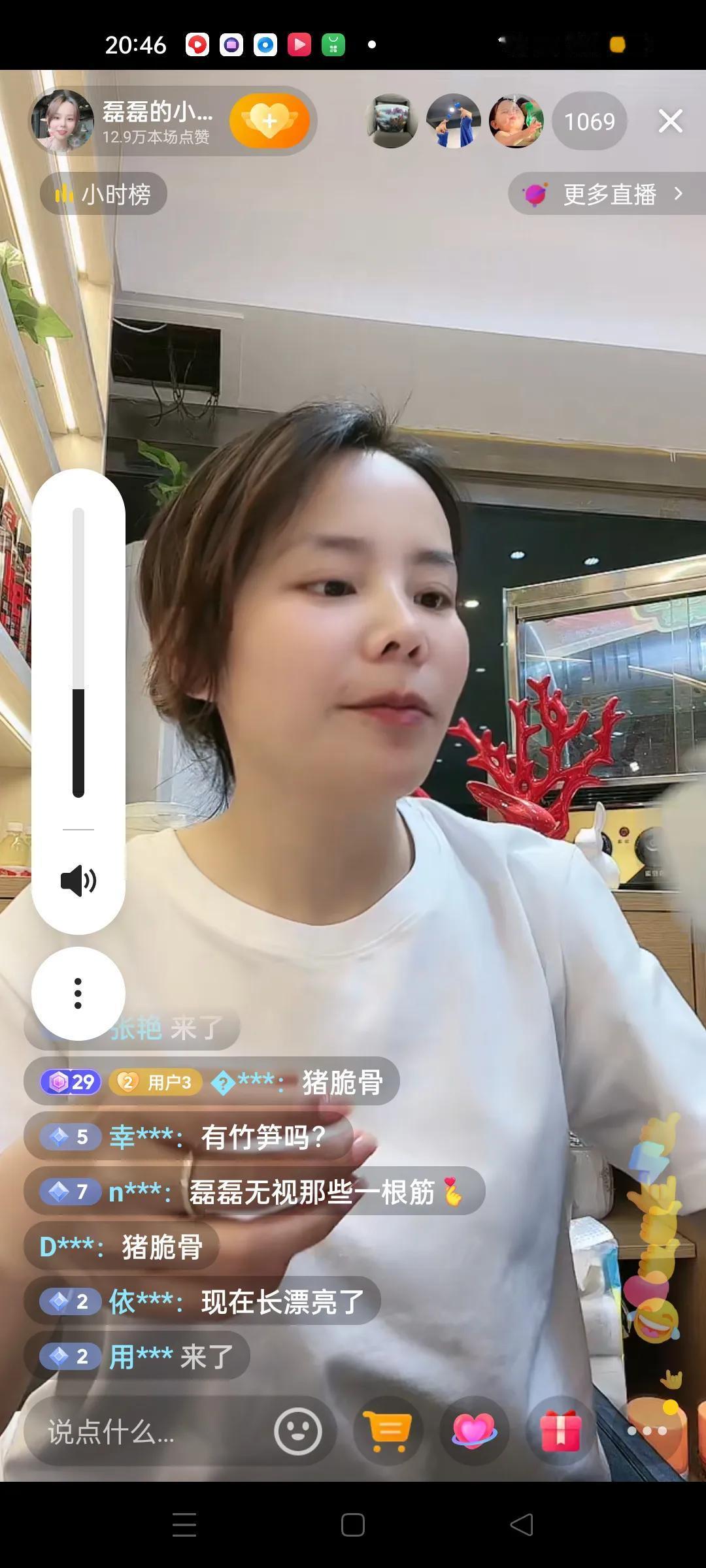Close the live stream
Image resolution: width=706 pixels, height=1568 pixels.
coord(670,122)
